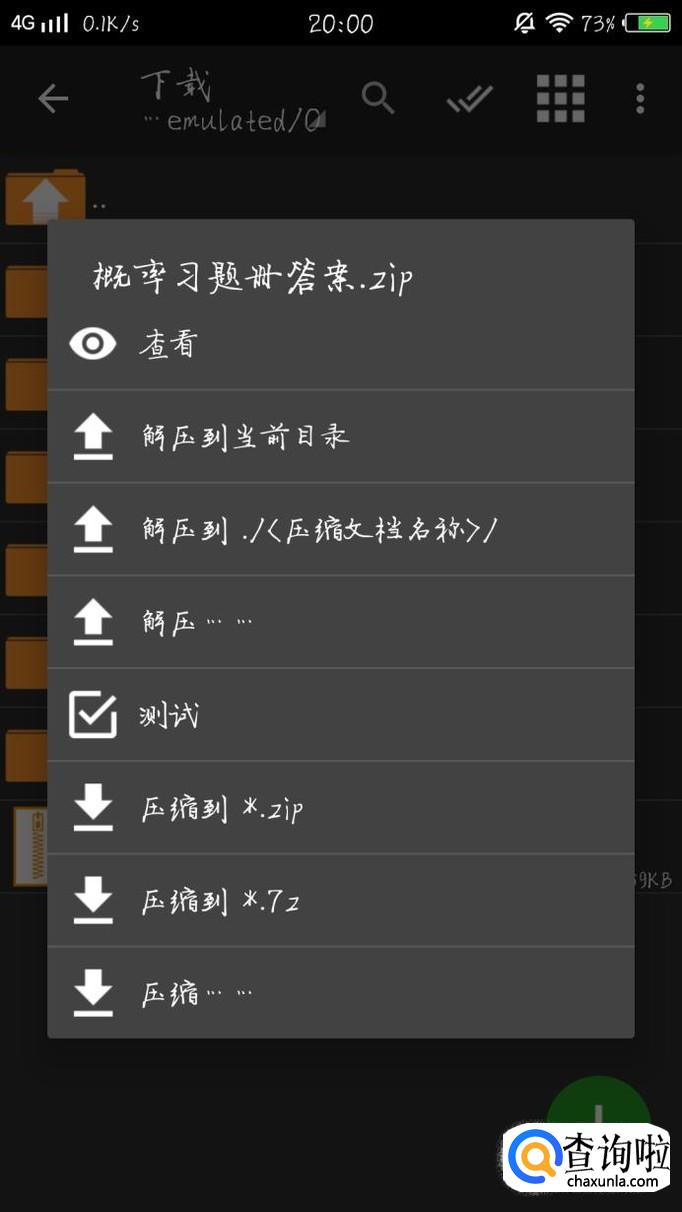Switch to the grid view icon

pos(560,98)
